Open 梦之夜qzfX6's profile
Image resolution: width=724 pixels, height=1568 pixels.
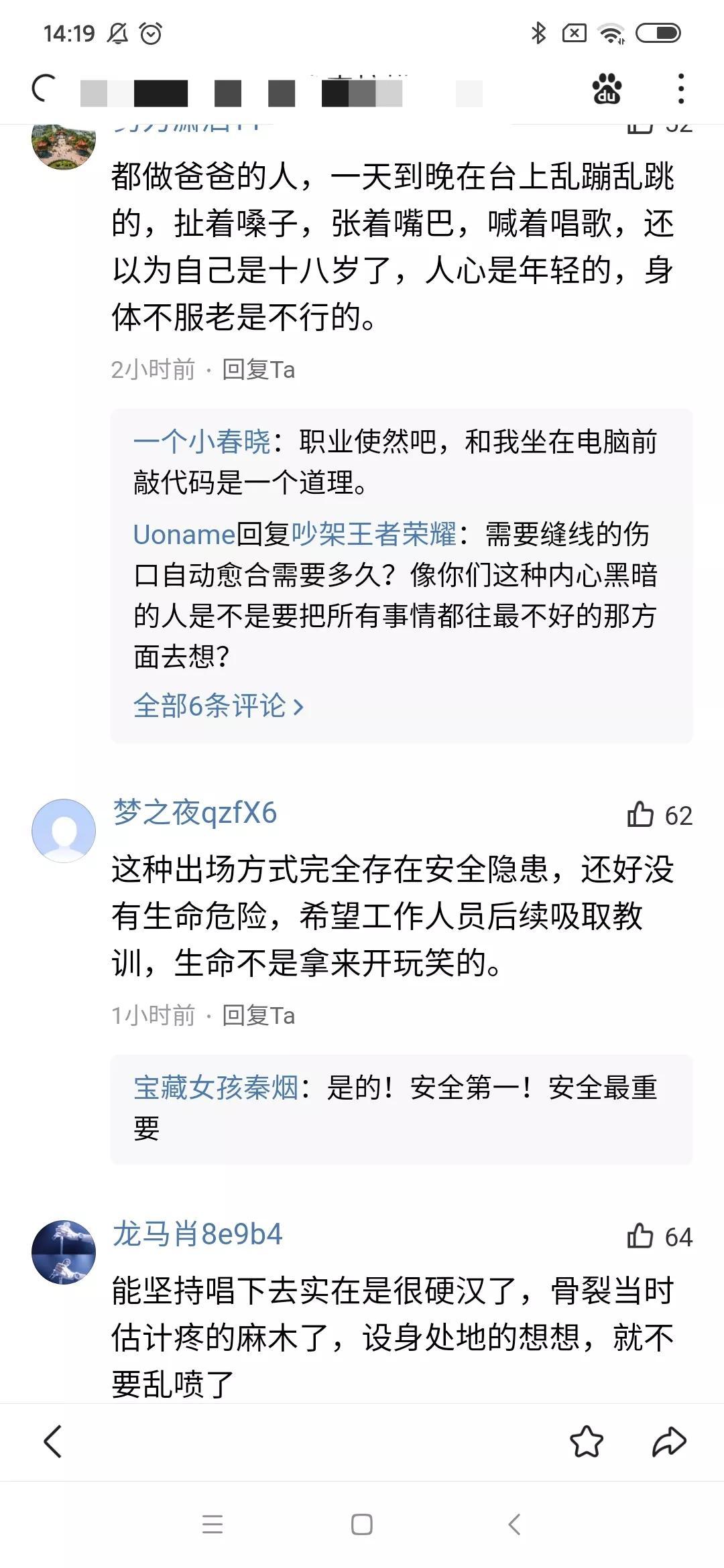(x=194, y=813)
